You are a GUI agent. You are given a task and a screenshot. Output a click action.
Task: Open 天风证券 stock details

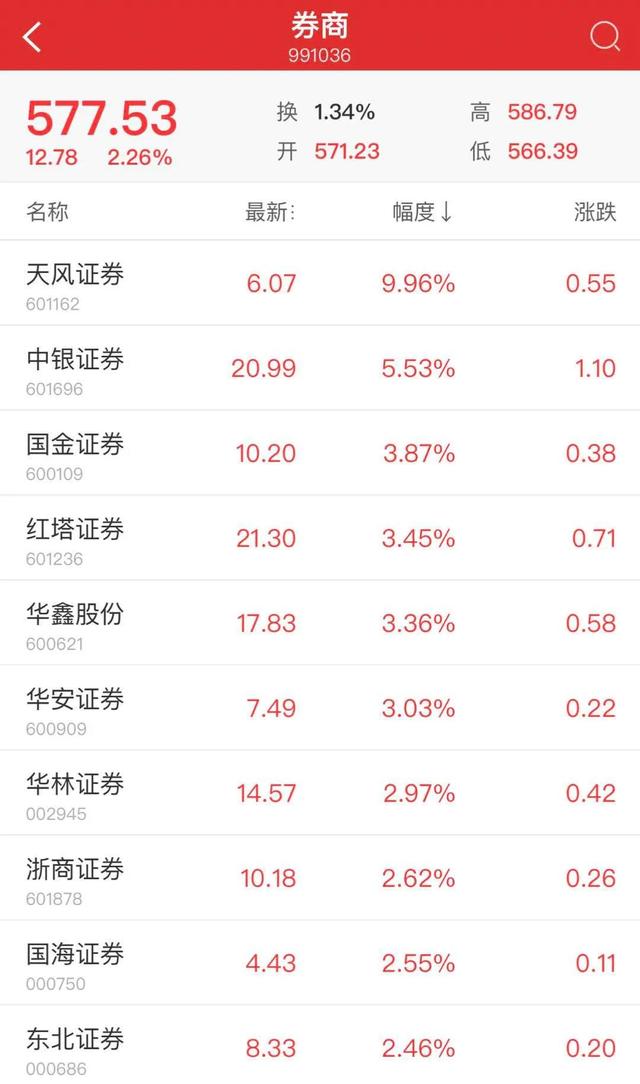tap(320, 283)
